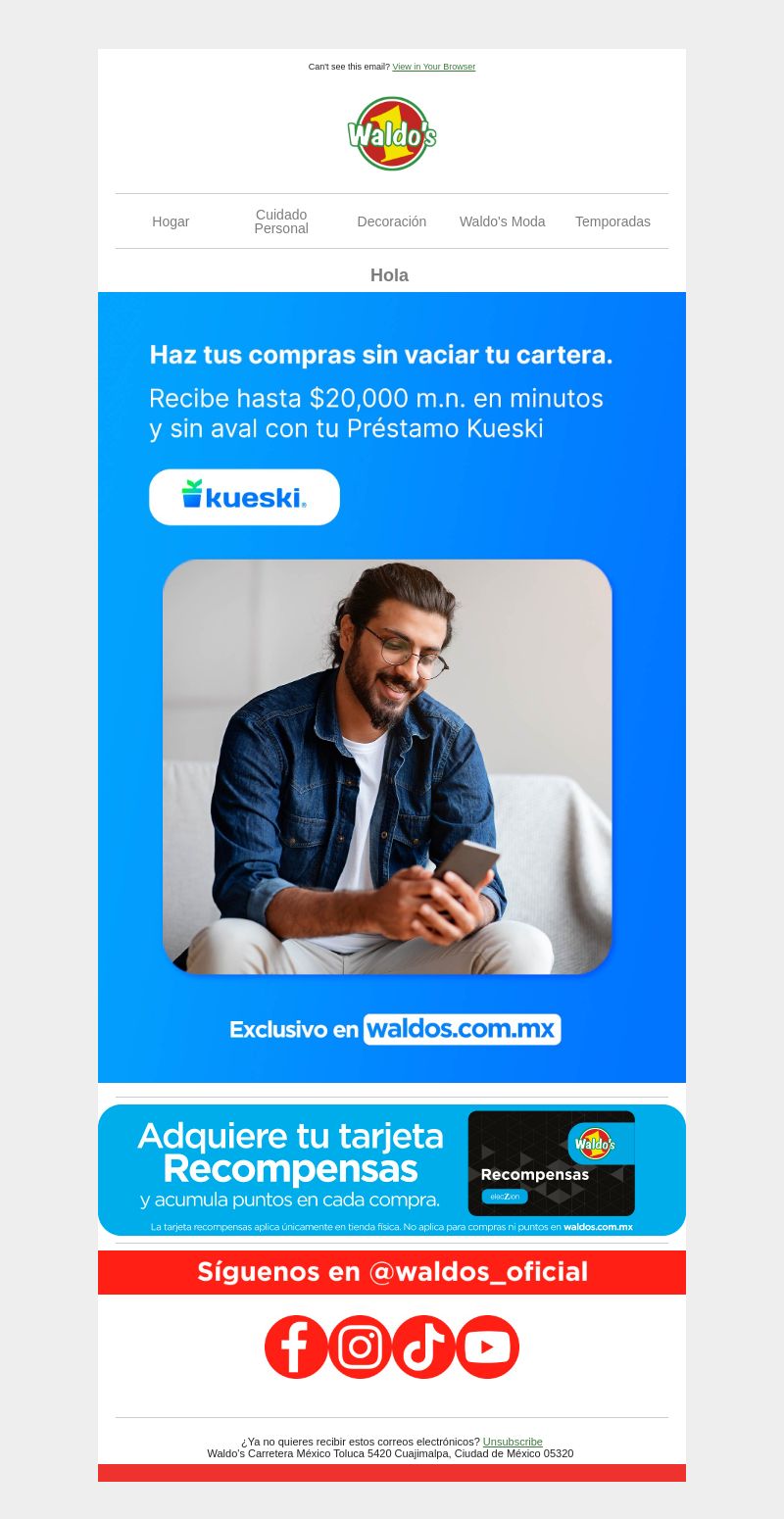The image size is (784, 1519).
Task: Open Waldo's TikTok account
Action: pos(423,1347)
